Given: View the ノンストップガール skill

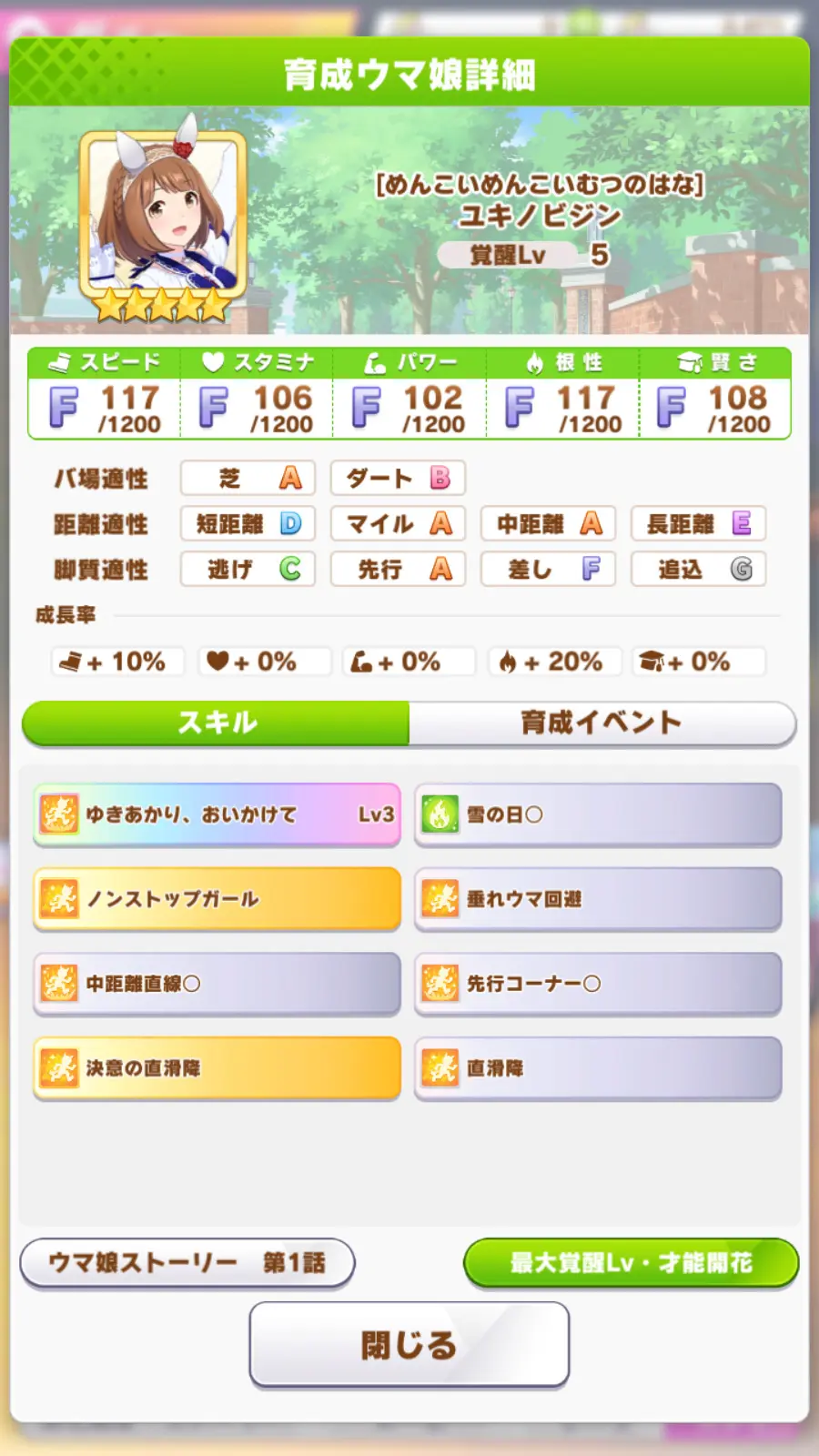Looking at the screenshot, I should (217, 899).
